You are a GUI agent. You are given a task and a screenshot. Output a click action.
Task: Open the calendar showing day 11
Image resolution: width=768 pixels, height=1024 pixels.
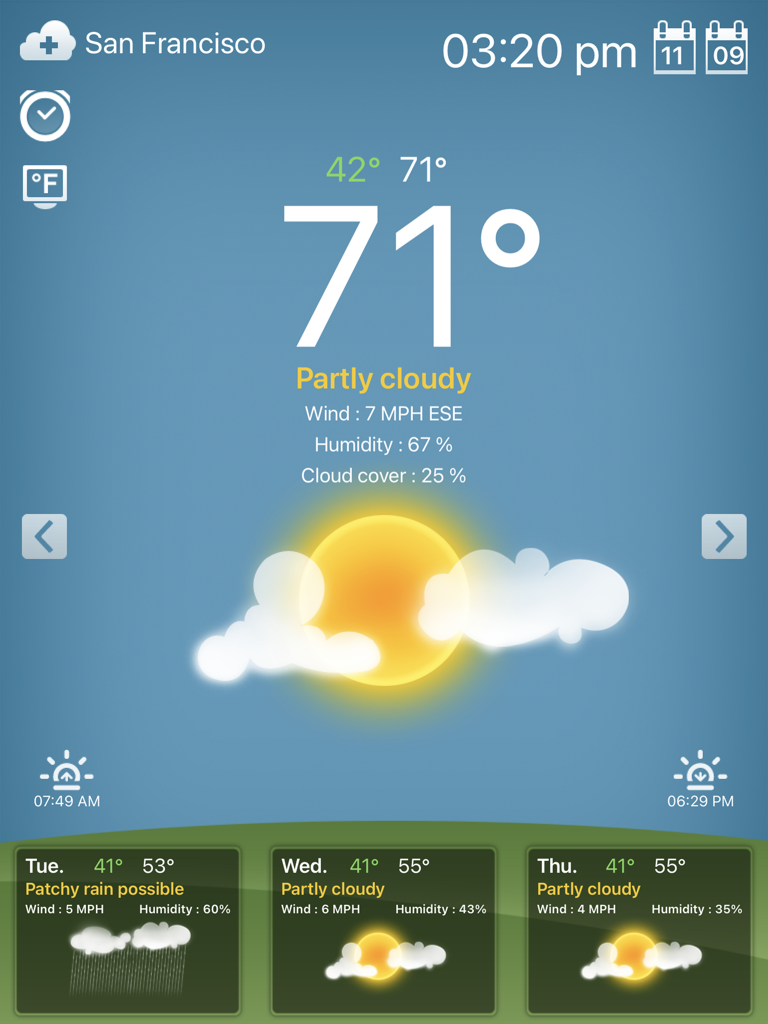point(676,48)
